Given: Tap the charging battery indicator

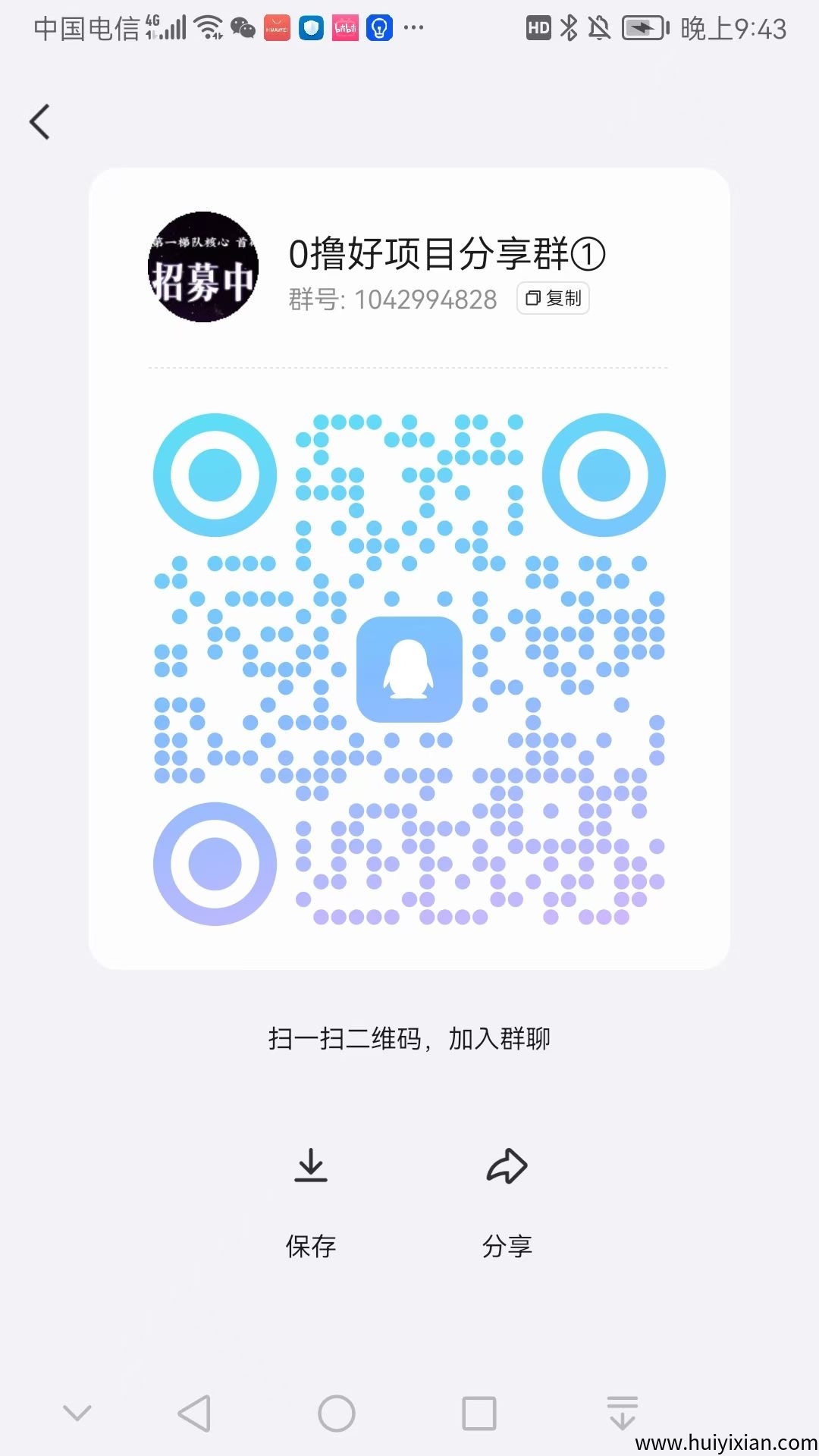Looking at the screenshot, I should pyautogui.click(x=644, y=29).
